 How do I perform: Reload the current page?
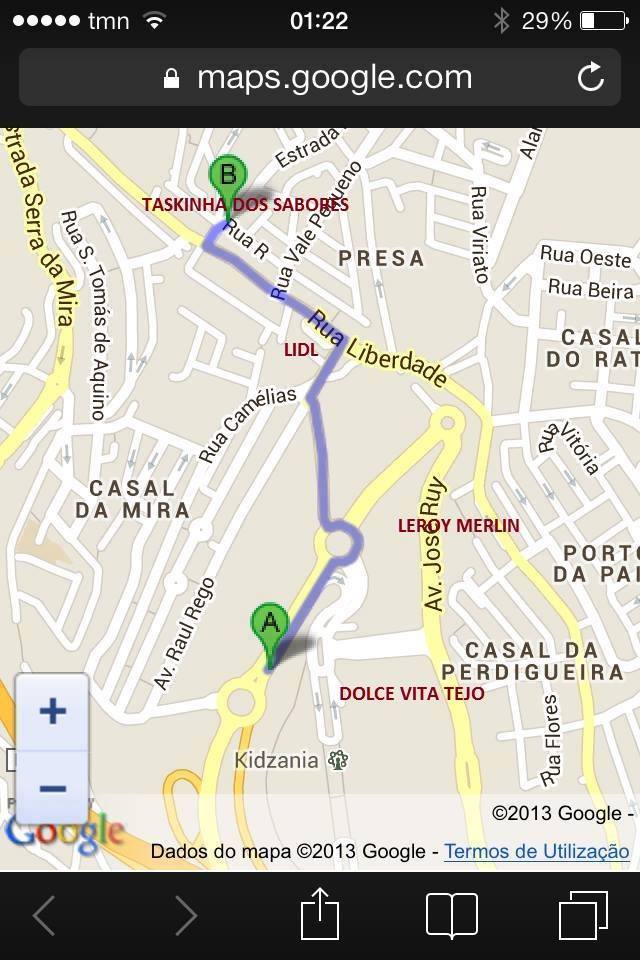coord(591,78)
